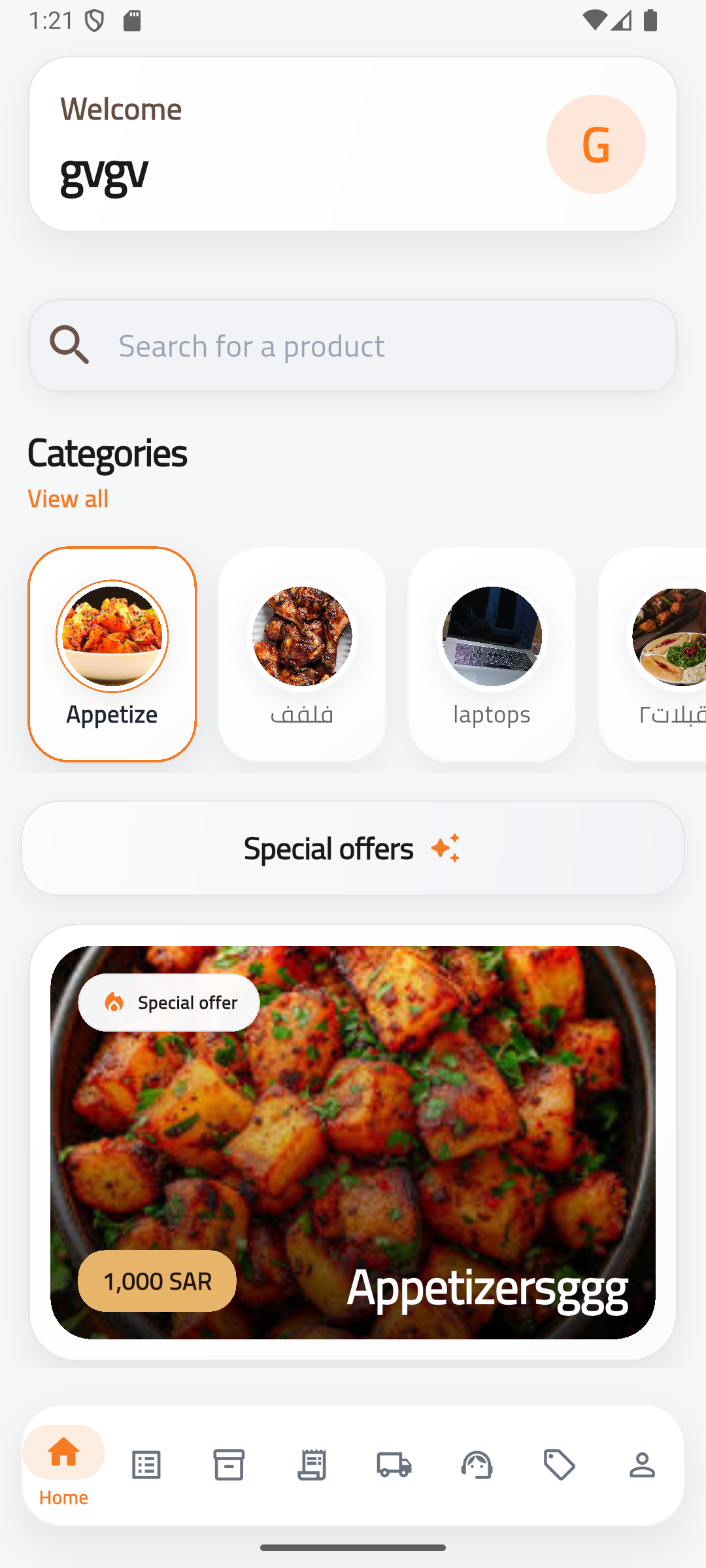The image size is (706, 1568).
Task: Tap the sparkles icon beside Special offers
Action: pyautogui.click(x=447, y=847)
